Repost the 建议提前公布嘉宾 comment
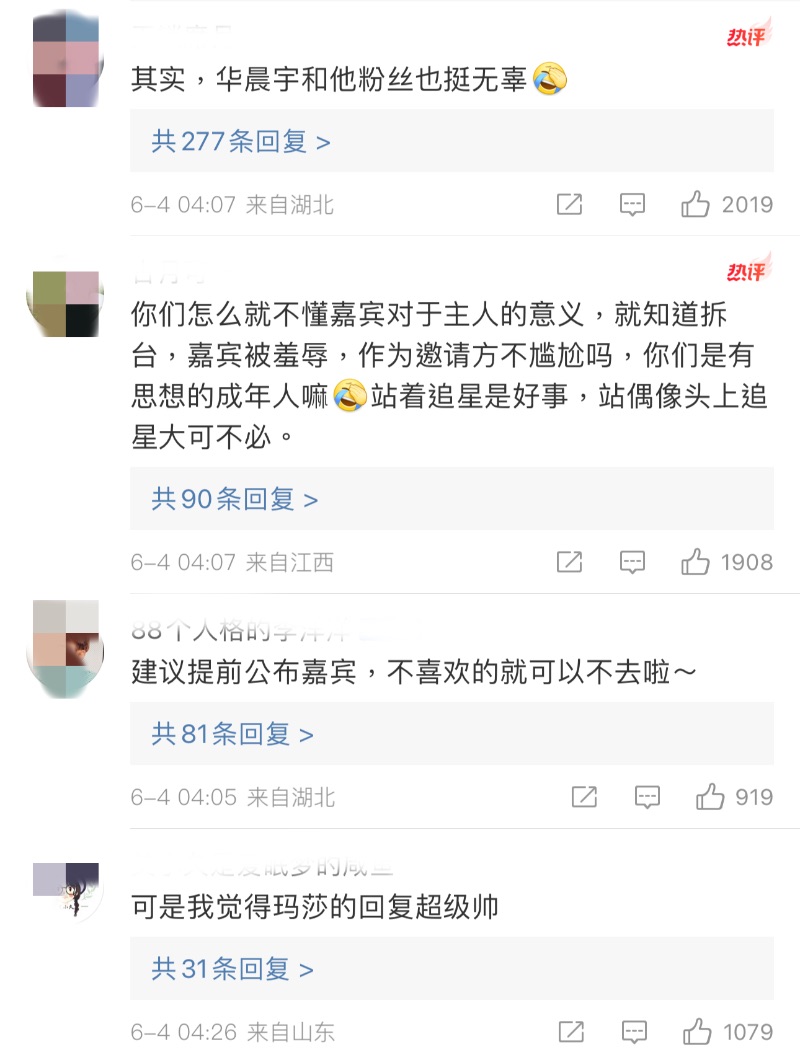The width and height of the screenshot is (800, 1060). pyautogui.click(x=584, y=797)
